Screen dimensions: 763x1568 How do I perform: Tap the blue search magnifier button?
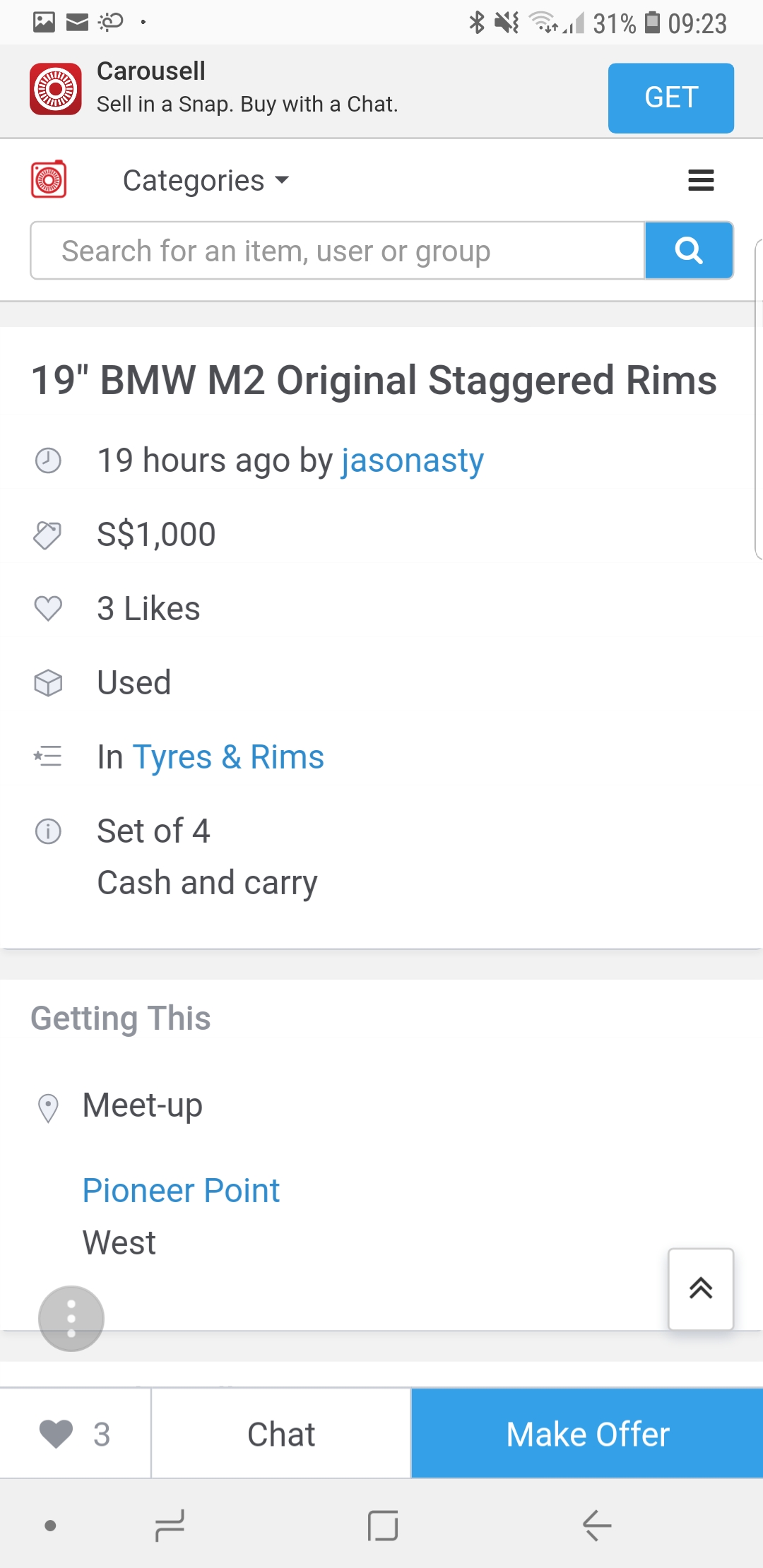pos(689,251)
